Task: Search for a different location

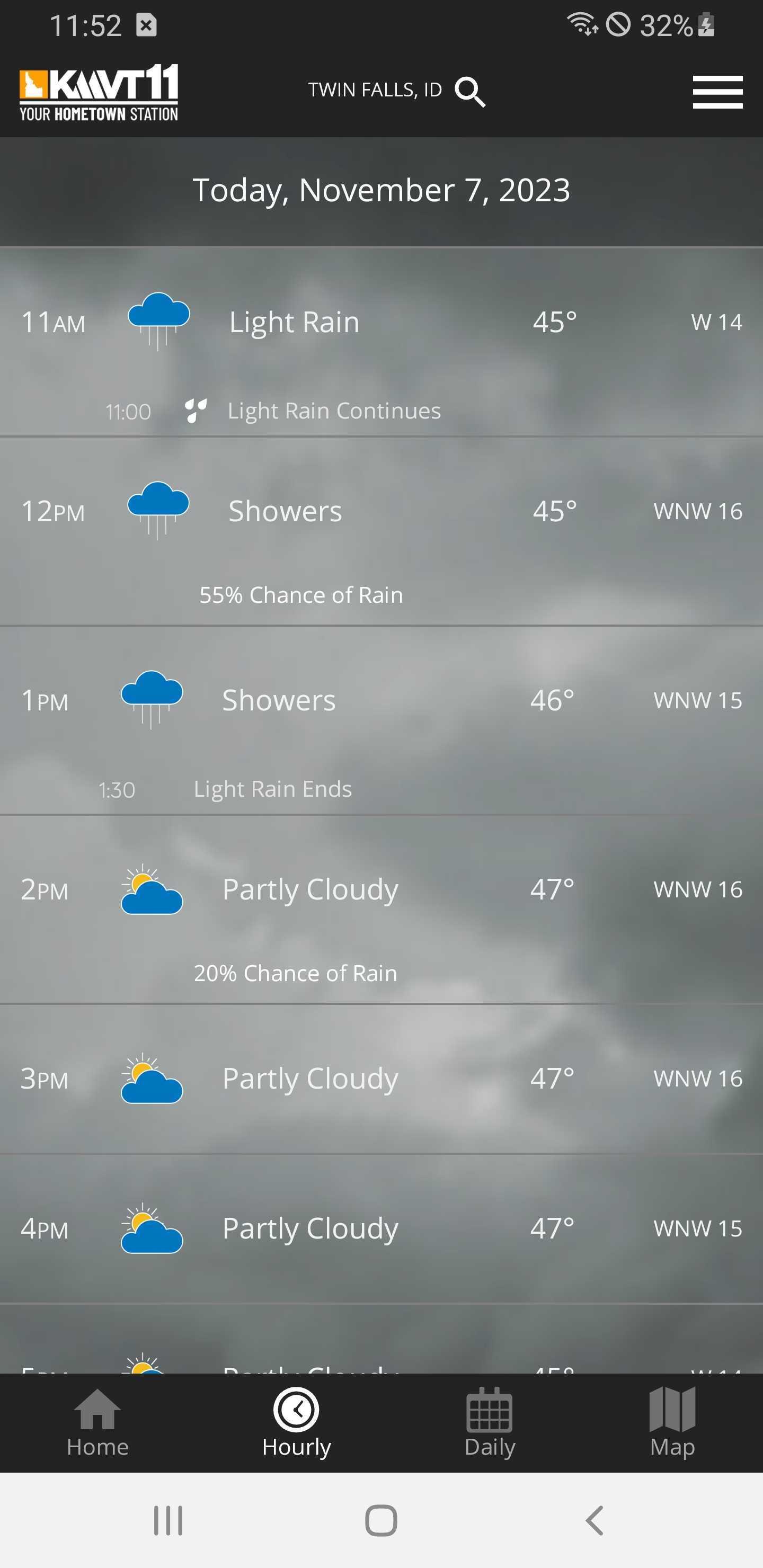Action: pos(469,92)
